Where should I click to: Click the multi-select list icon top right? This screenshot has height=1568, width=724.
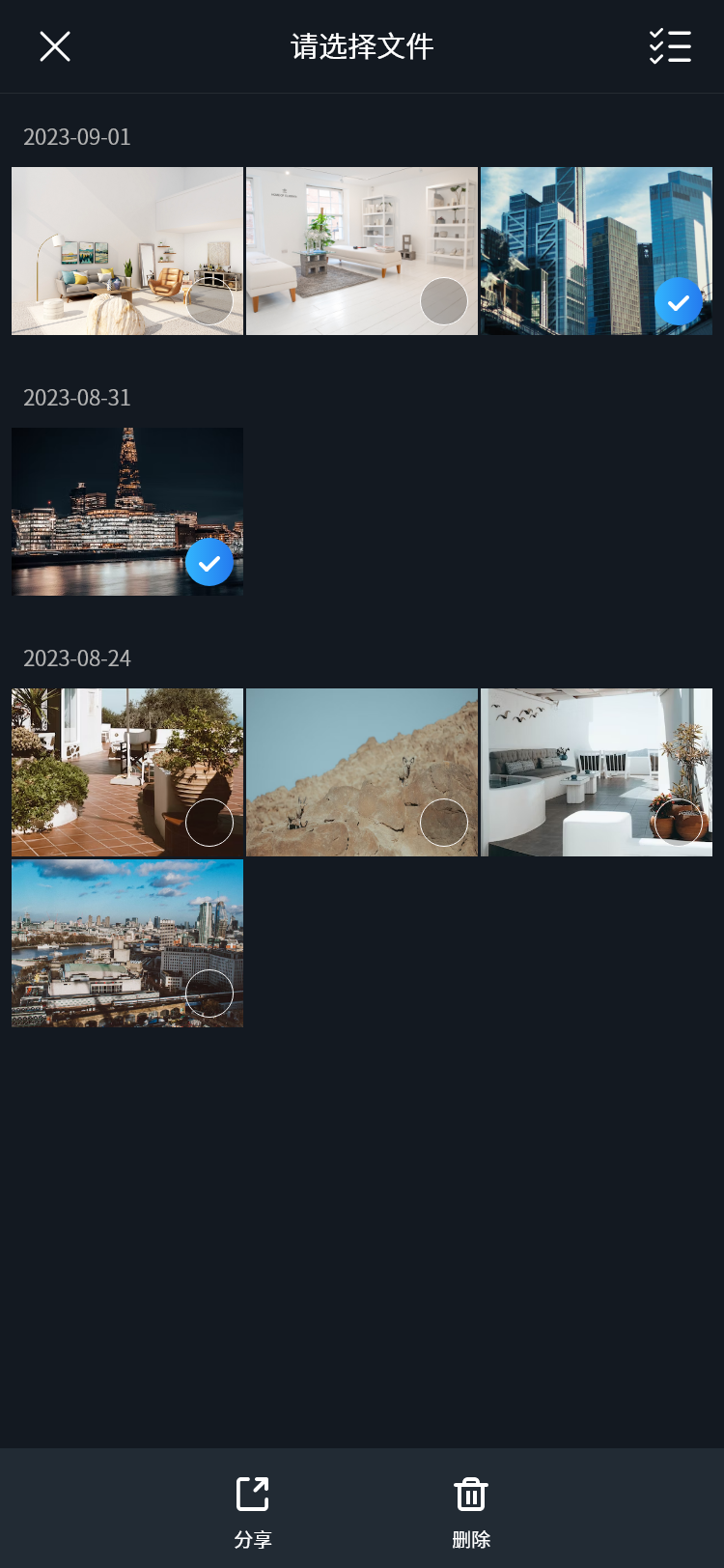(670, 45)
